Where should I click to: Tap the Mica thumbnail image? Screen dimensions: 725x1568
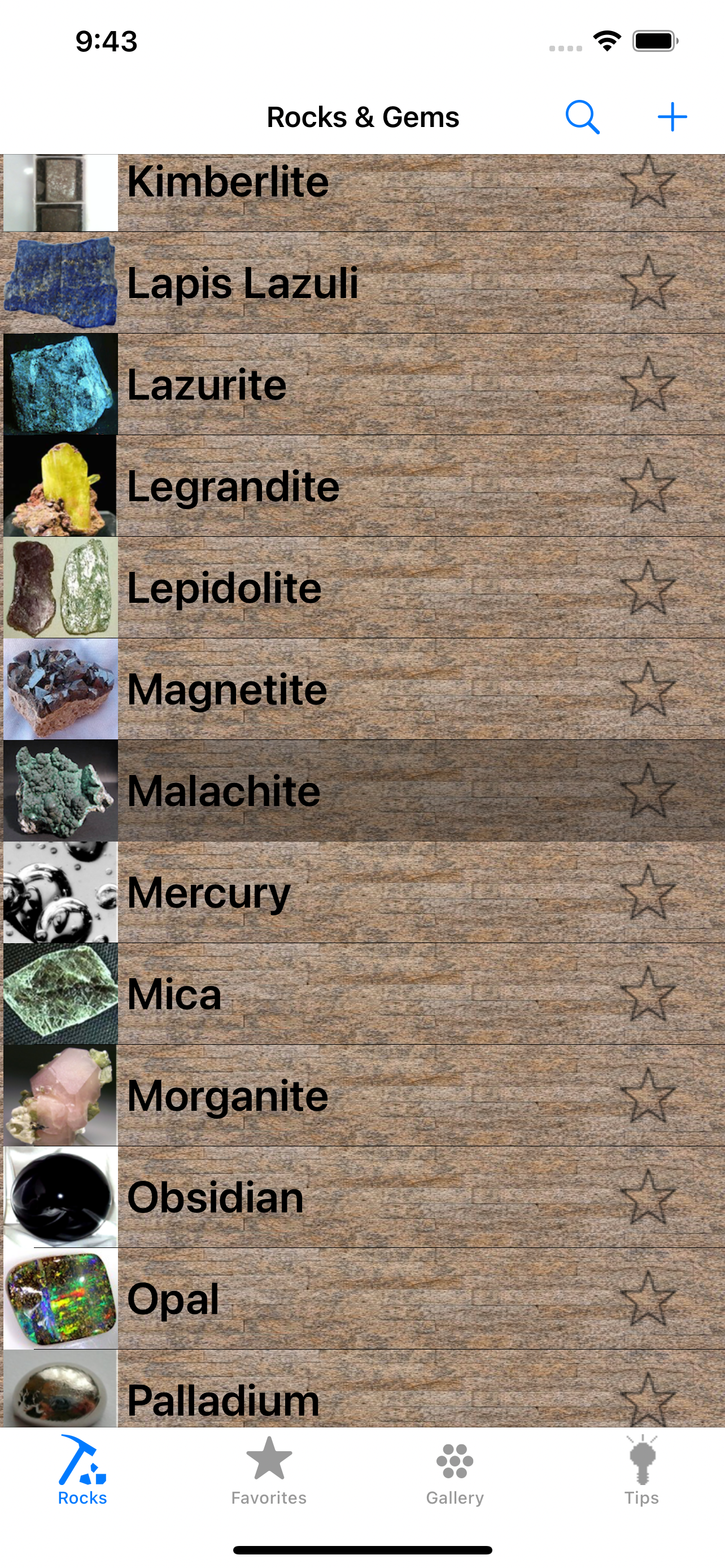(59, 993)
